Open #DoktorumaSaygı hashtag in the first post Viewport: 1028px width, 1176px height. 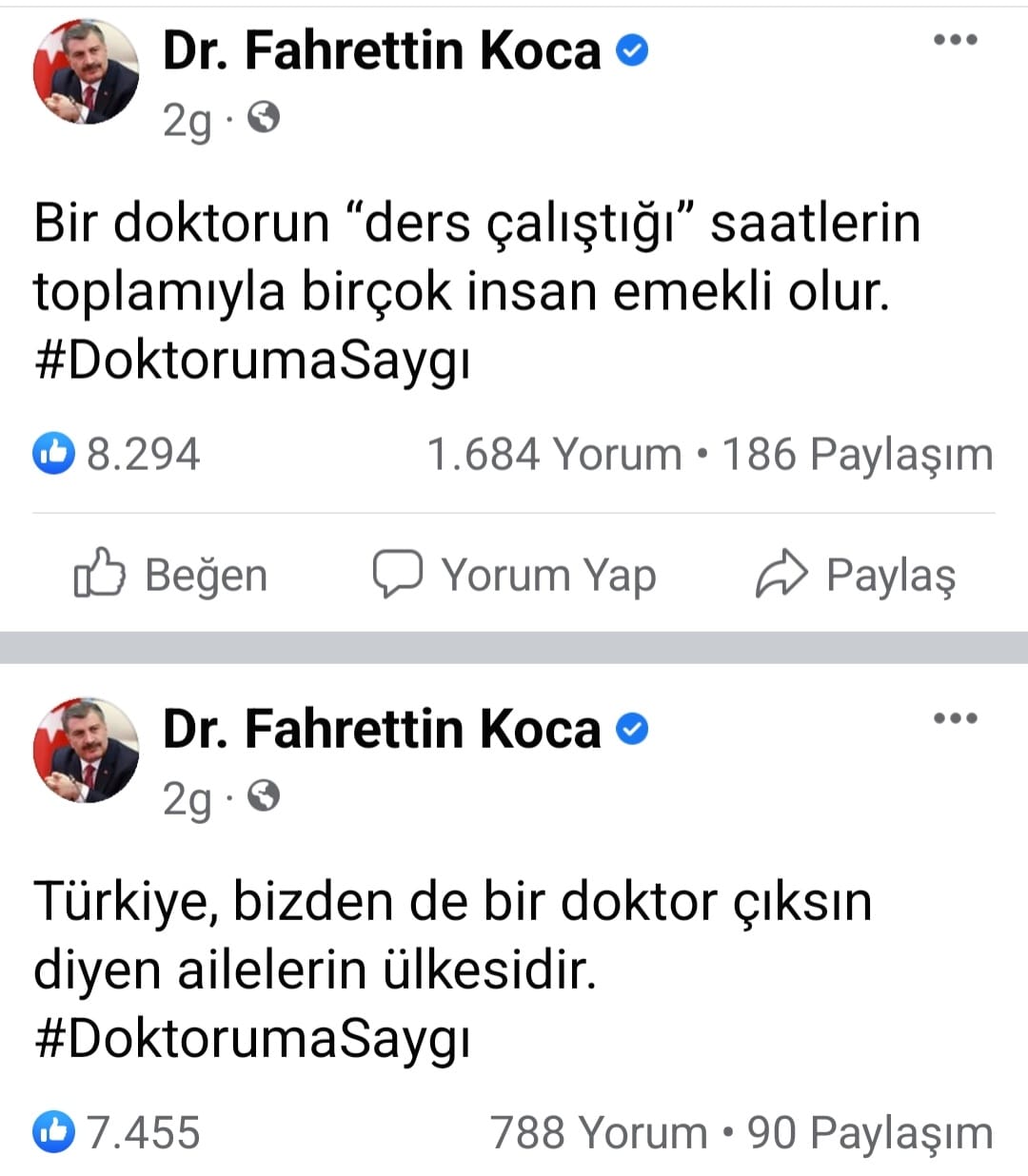click(x=252, y=361)
